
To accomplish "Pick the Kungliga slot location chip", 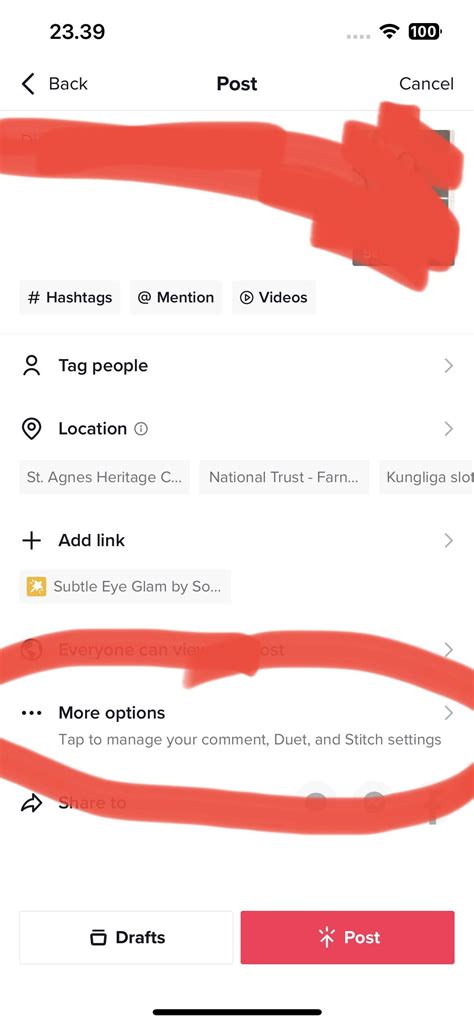I will (426, 477).
